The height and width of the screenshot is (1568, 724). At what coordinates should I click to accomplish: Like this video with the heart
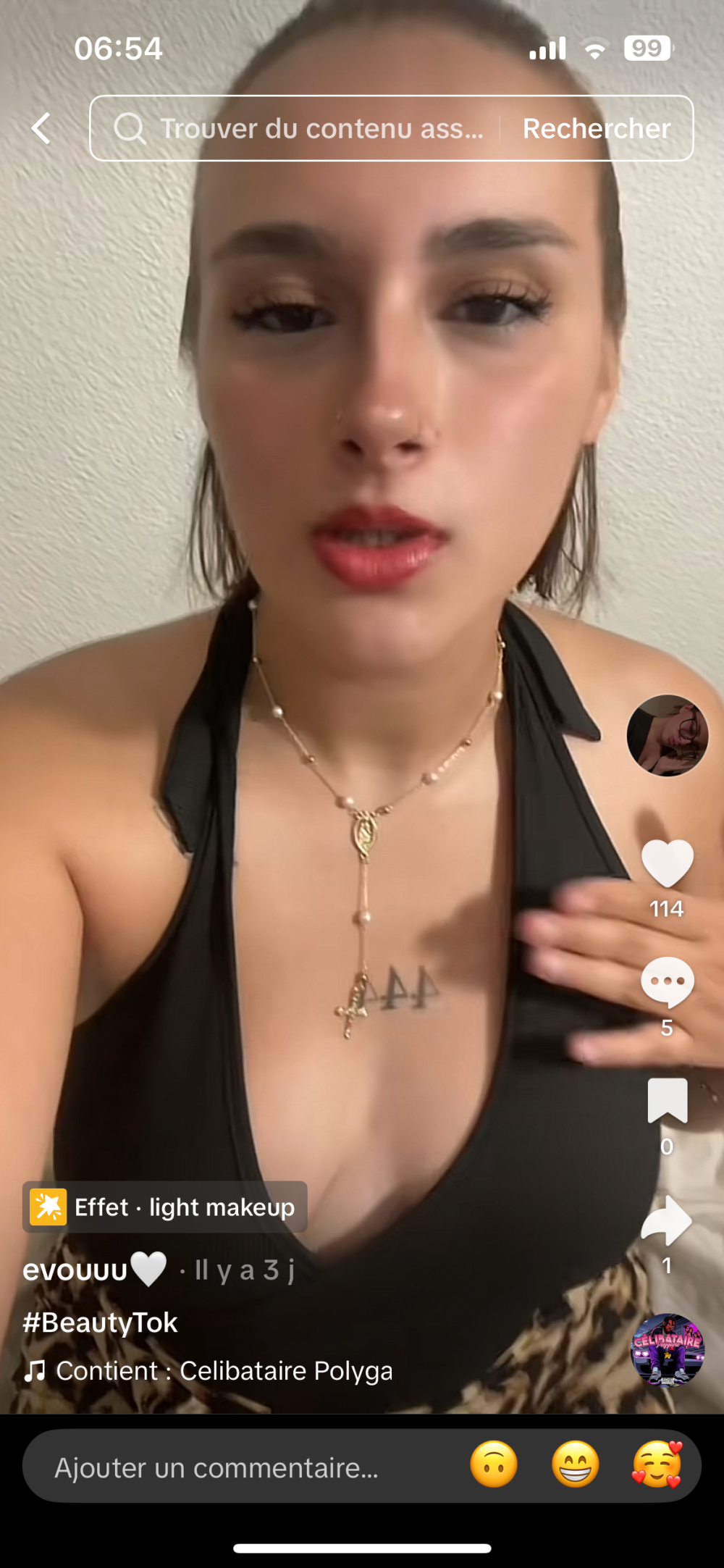pos(667,863)
